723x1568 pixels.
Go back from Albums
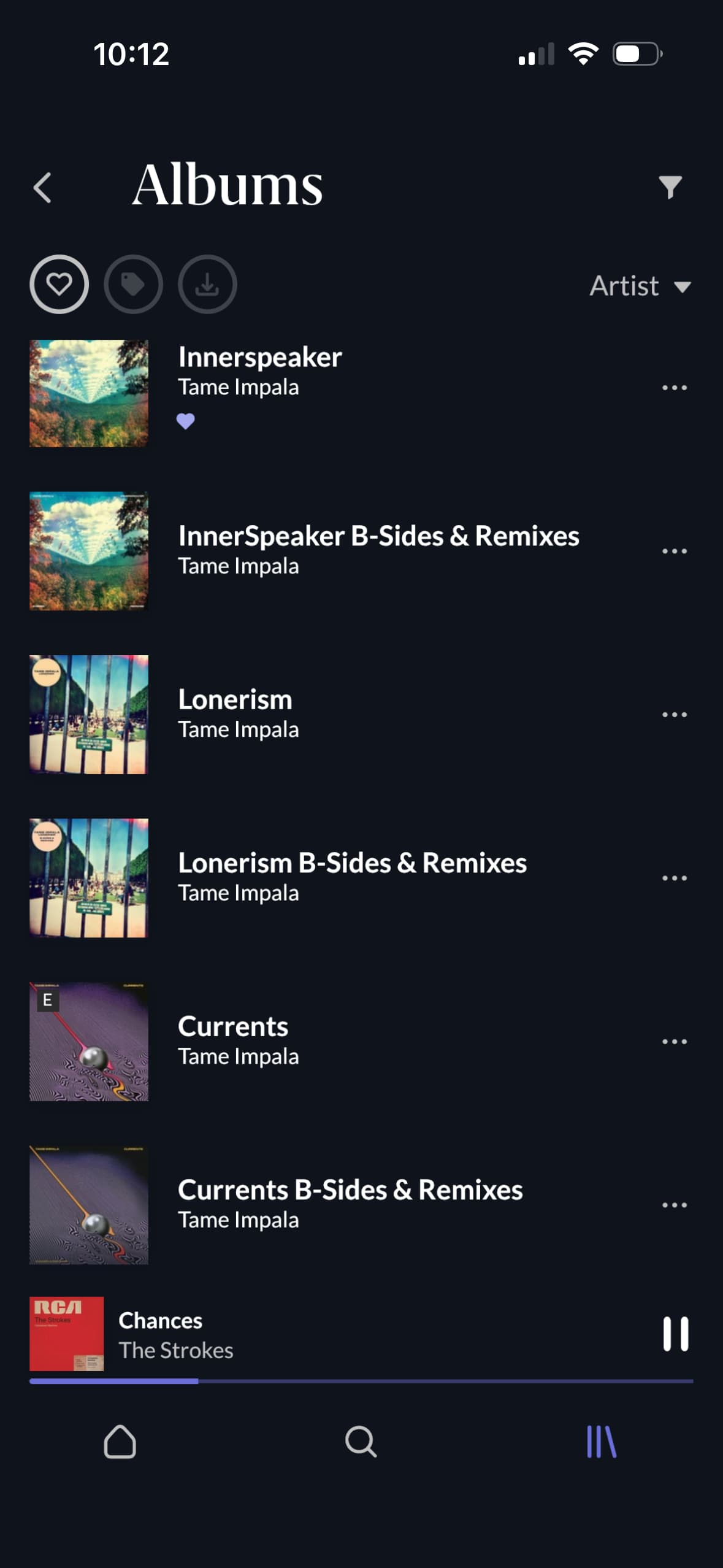coord(42,187)
